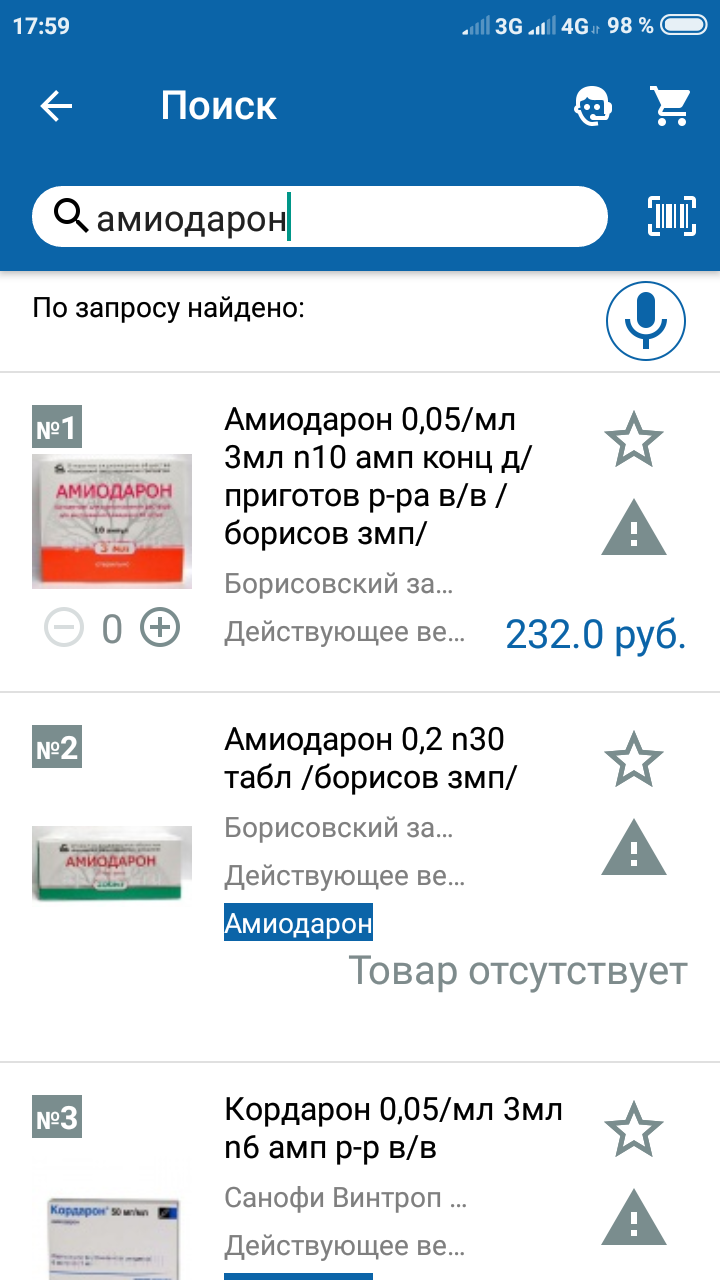Screen dimensions: 720x1280
Task: Open the support operator chat icon
Action: pyautogui.click(x=593, y=106)
